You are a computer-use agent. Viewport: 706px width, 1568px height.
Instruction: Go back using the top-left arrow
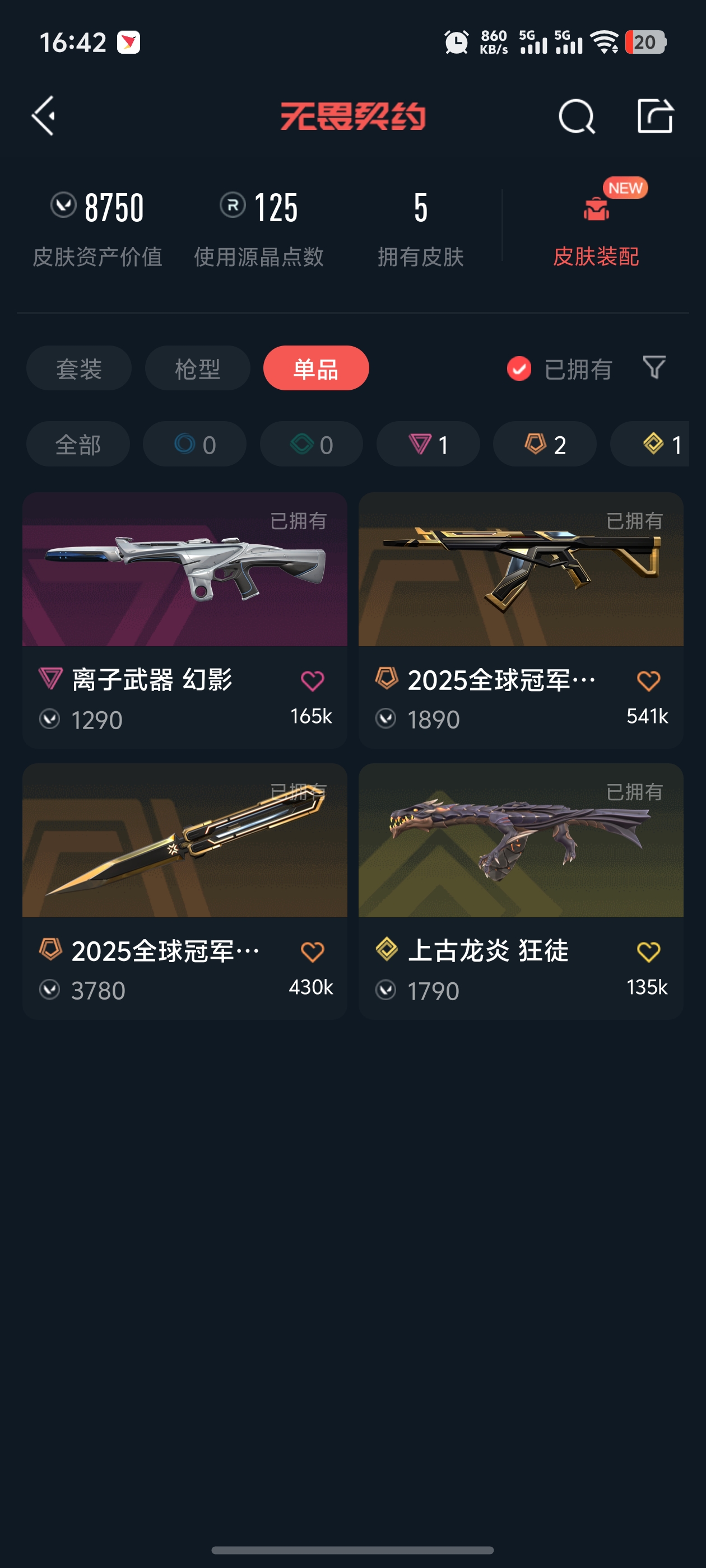44,116
